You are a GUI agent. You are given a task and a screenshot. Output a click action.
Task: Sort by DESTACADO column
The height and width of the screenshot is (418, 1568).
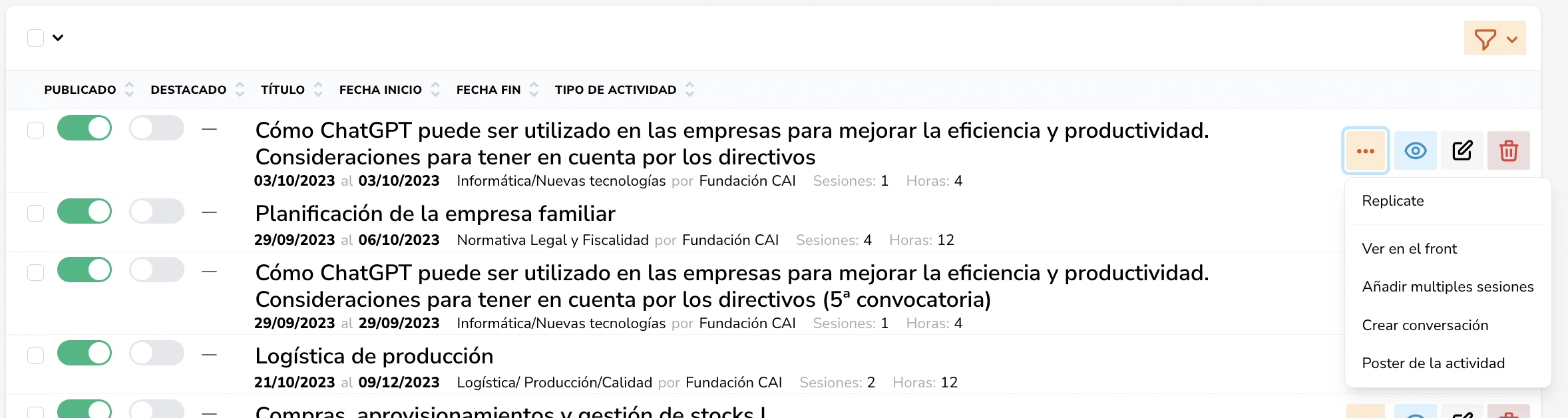click(240, 90)
